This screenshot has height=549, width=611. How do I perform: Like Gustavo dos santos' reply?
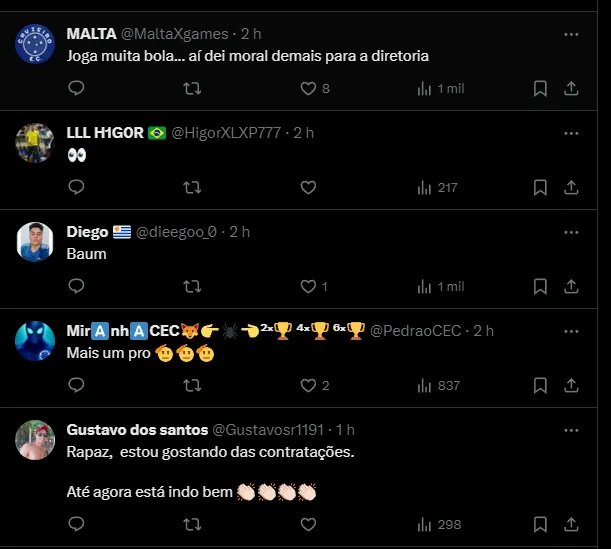point(309,524)
